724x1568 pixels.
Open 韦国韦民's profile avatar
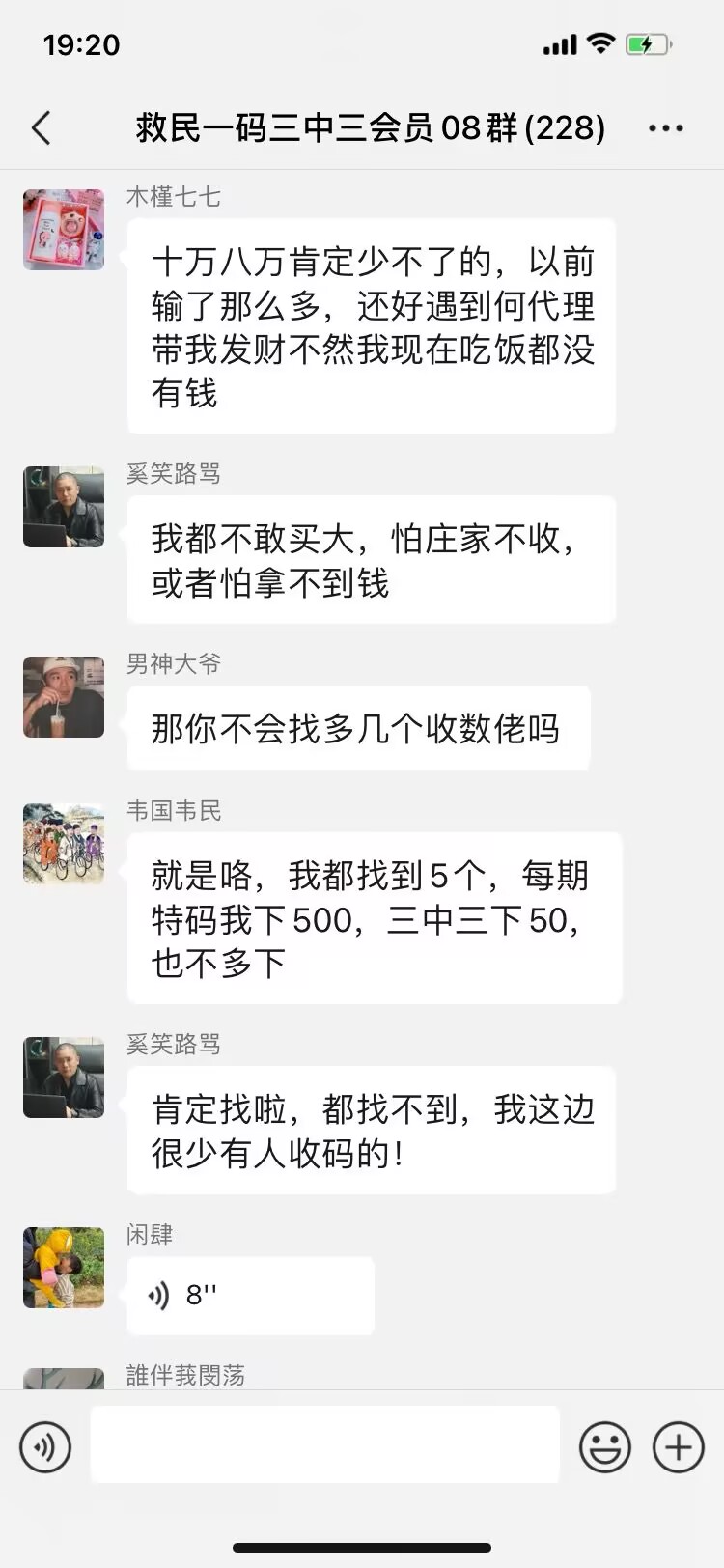64,843
